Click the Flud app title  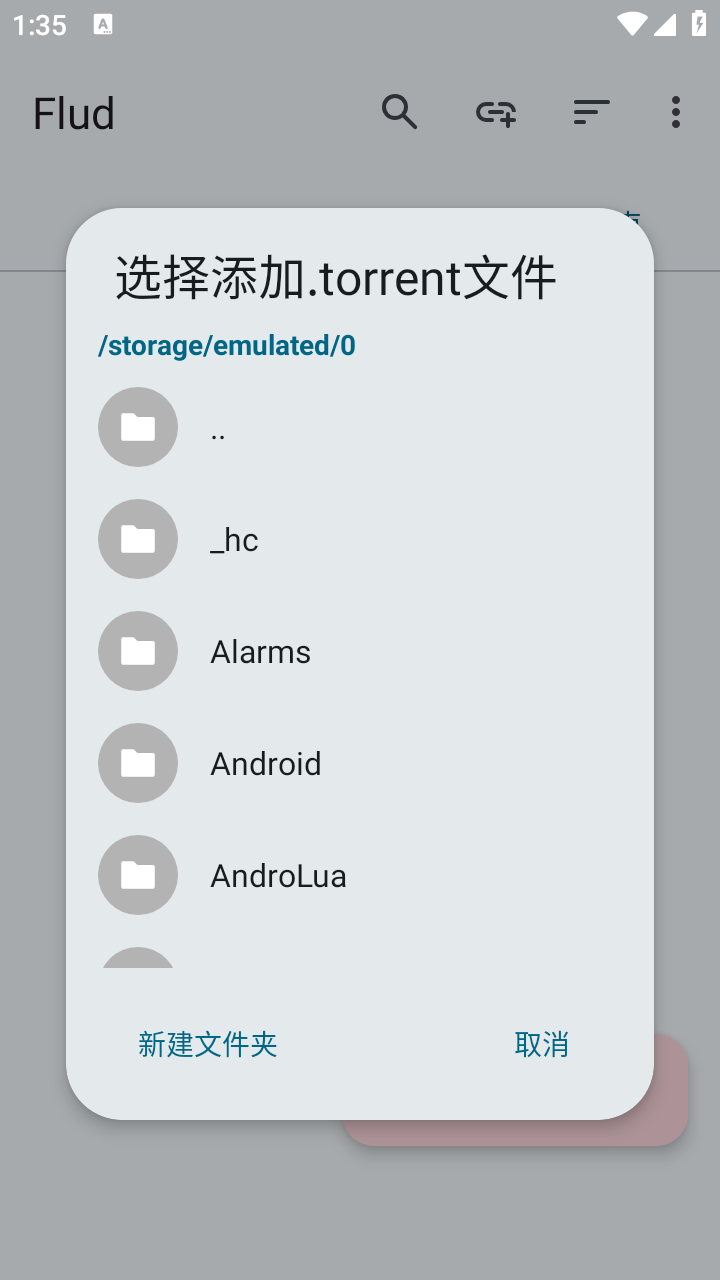pos(73,112)
